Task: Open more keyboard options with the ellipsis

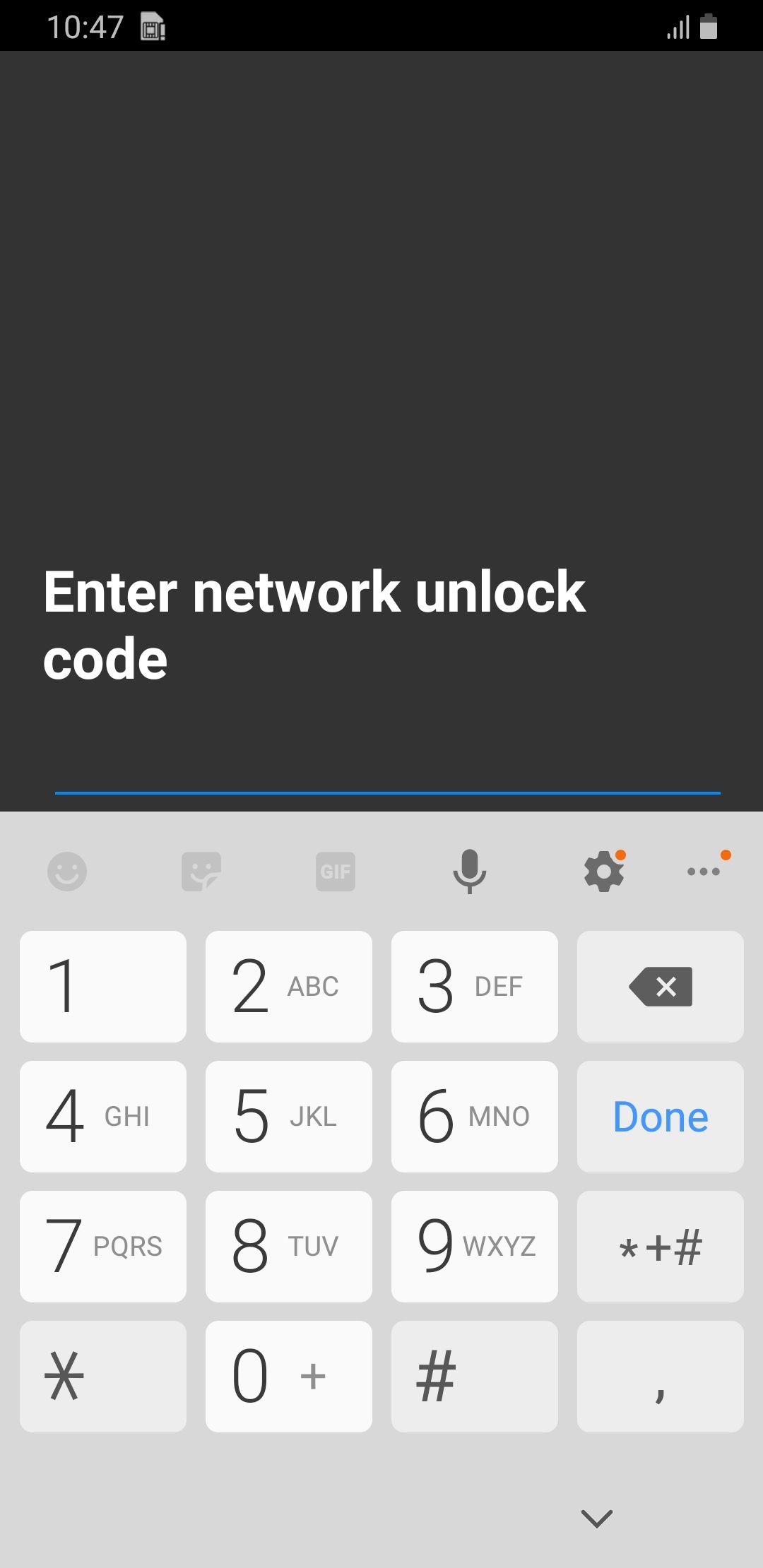Action: coord(703,870)
